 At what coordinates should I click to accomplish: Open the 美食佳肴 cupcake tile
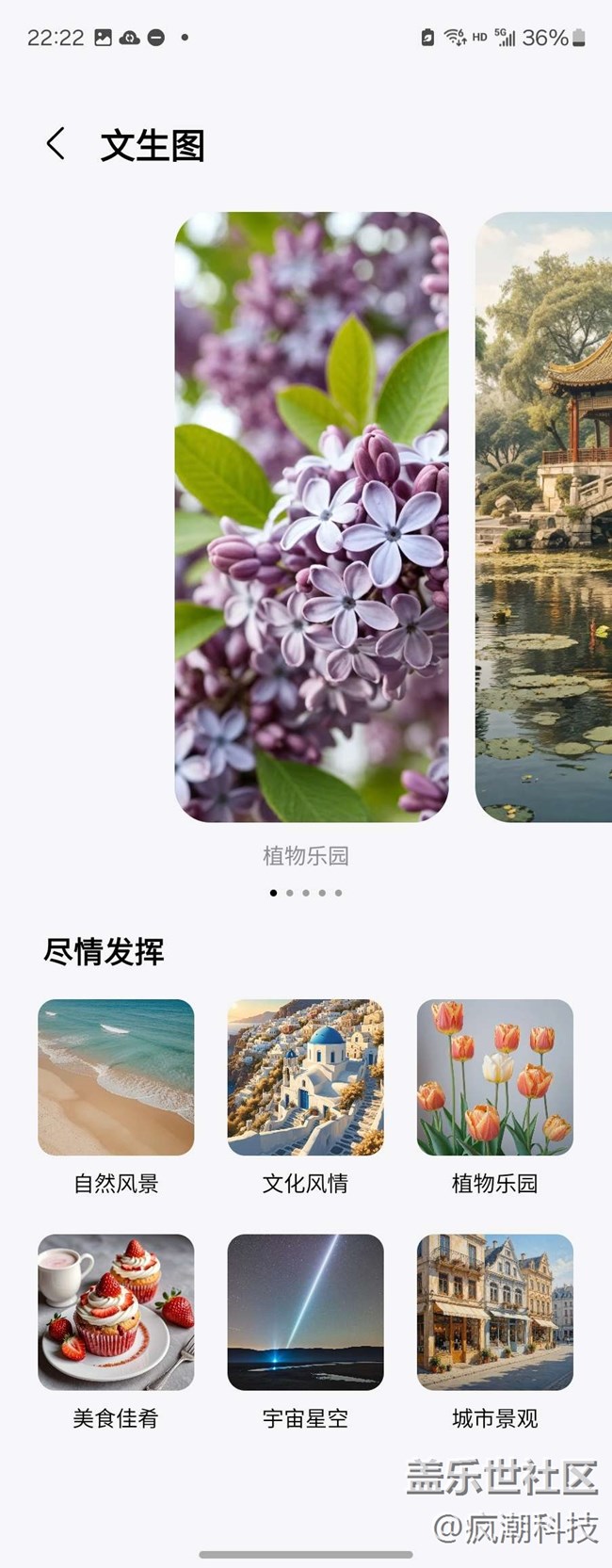pos(116,1312)
